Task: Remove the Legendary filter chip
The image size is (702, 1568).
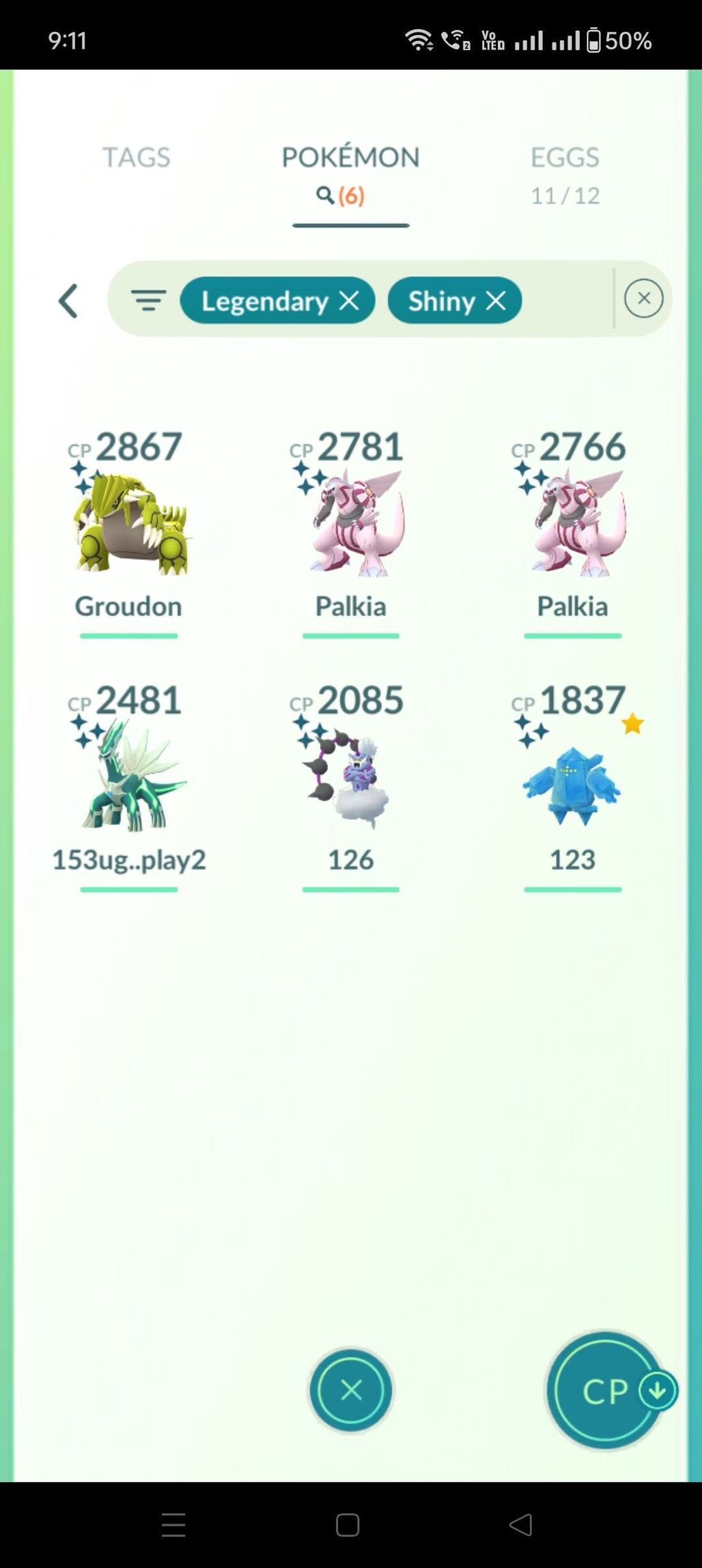Action: pyautogui.click(x=349, y=300)
